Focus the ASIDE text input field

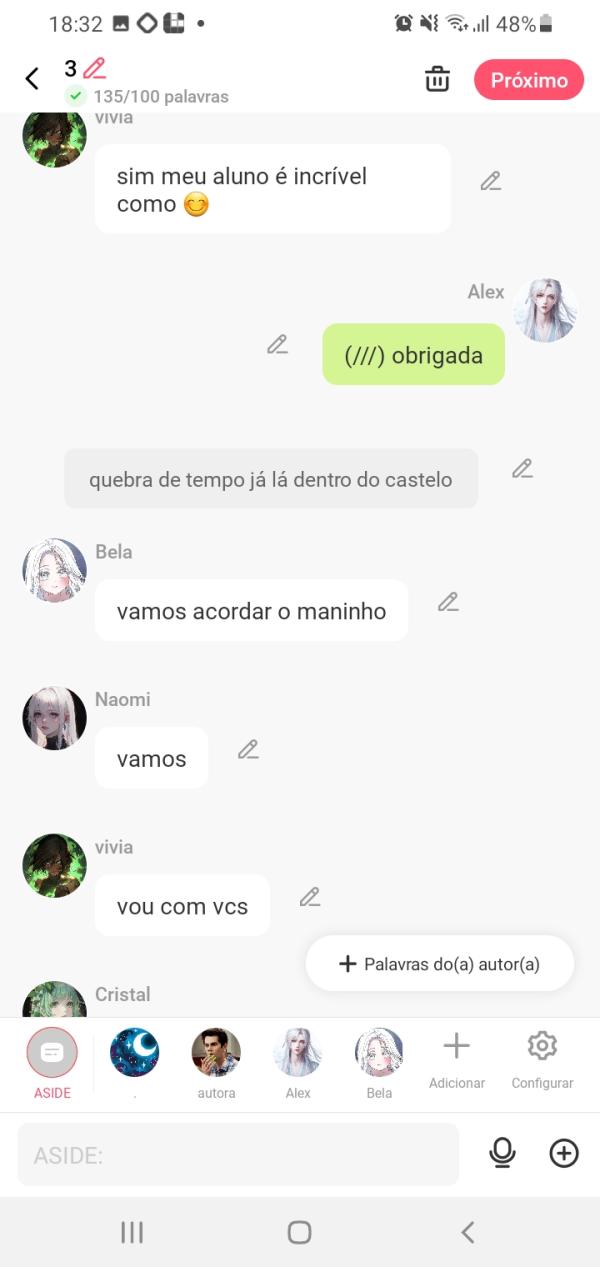click(238, 1155)
